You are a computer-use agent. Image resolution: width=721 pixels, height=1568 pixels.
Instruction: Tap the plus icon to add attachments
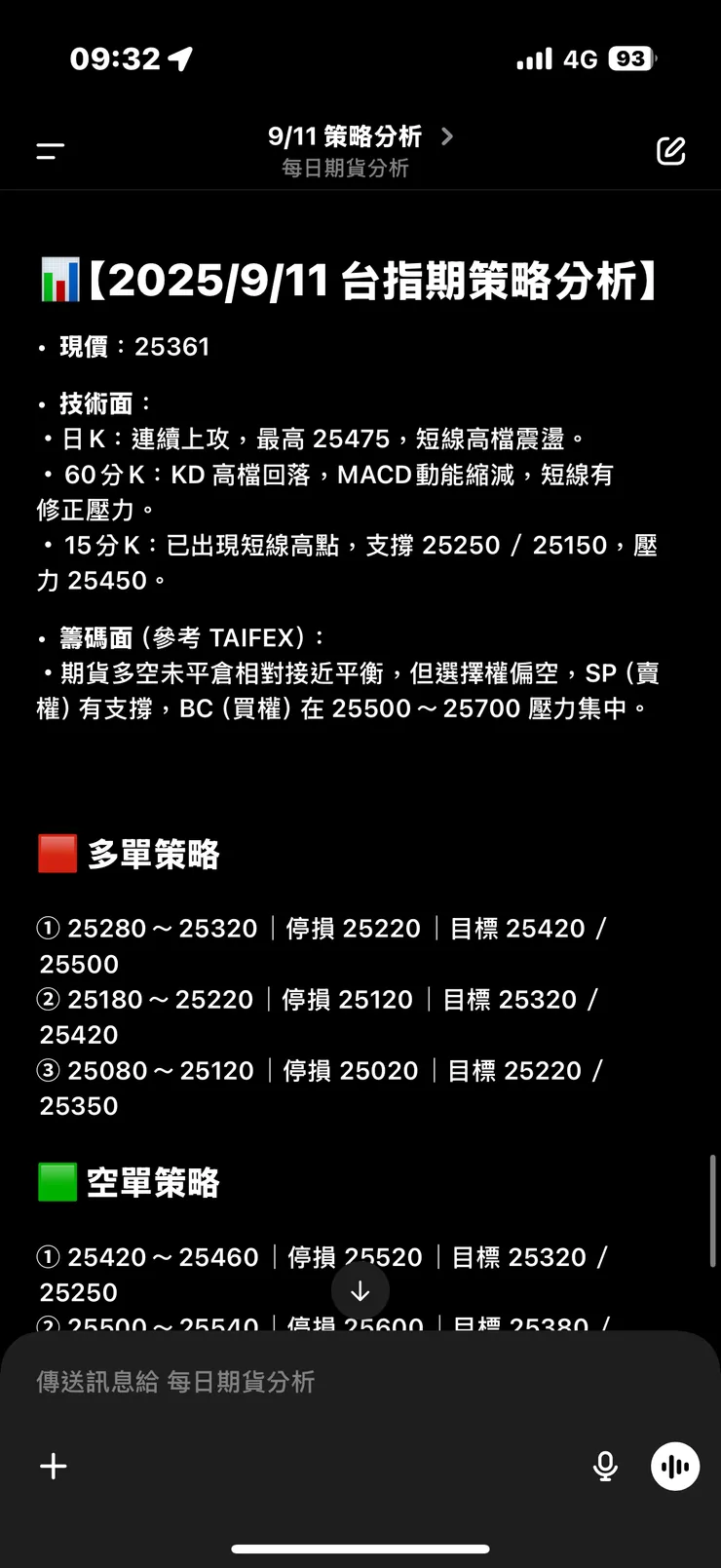tap(53, 1466)
